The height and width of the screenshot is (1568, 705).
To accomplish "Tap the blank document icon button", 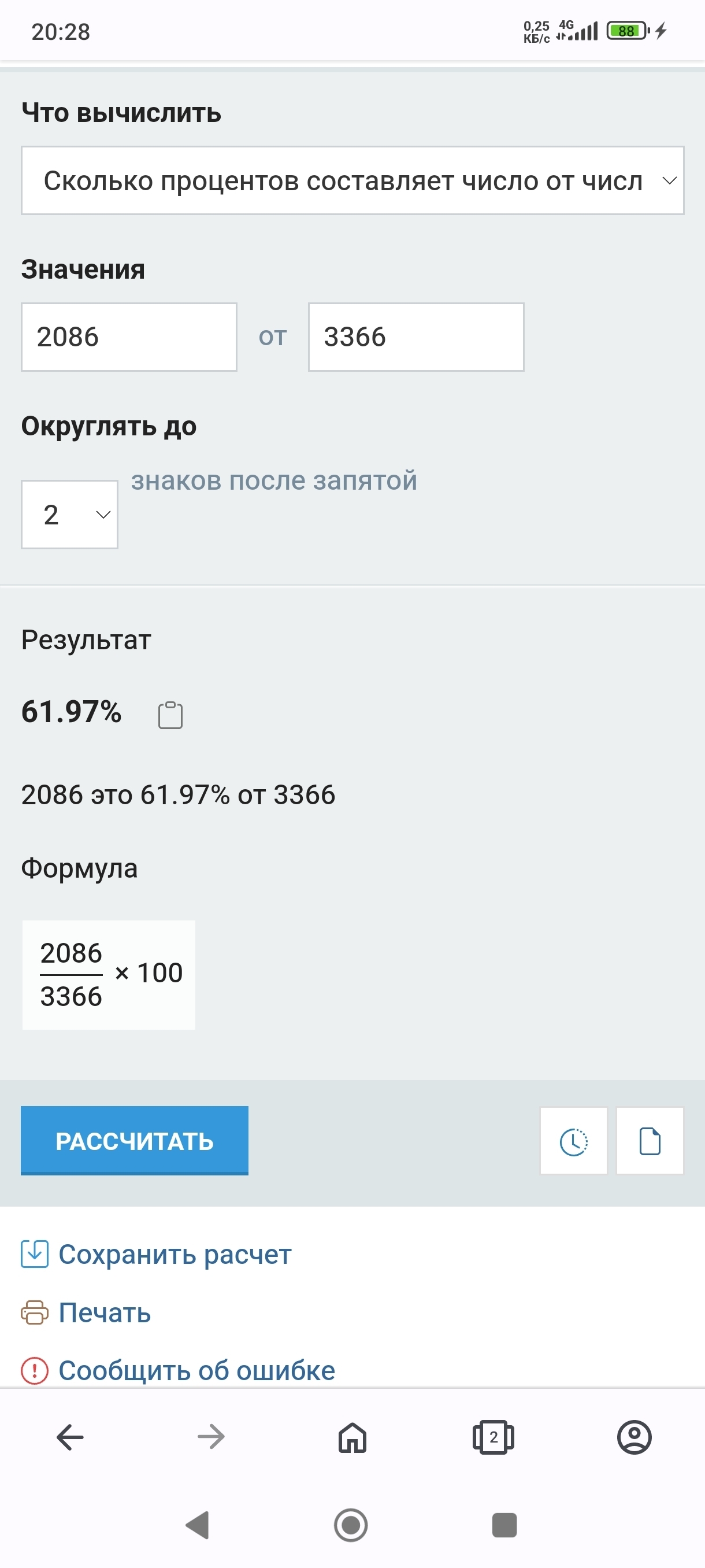I will pyautogui.click(x=650, y=1141).
